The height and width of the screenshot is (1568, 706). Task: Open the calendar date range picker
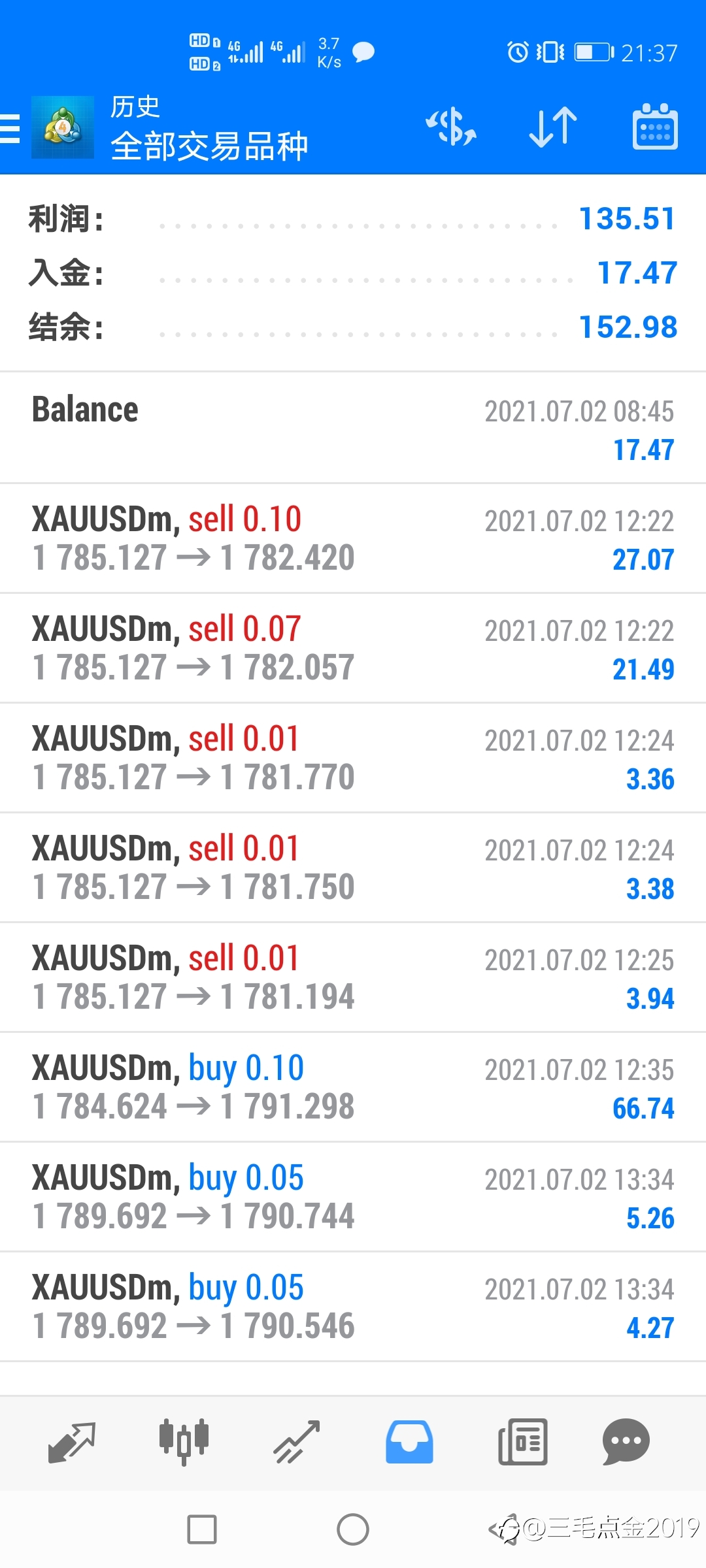[655, 127]
